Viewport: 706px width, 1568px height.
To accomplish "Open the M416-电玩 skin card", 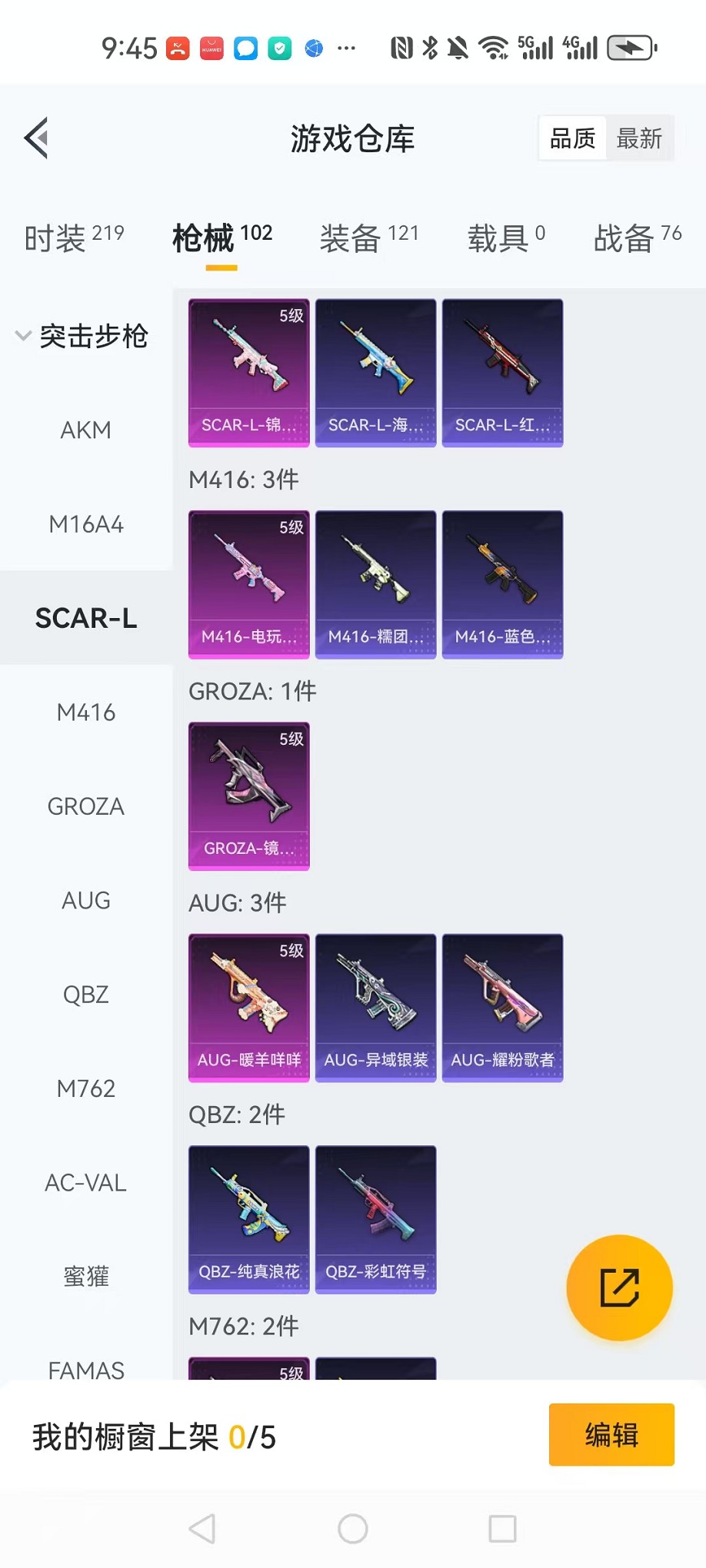I will [x=248, y=584].
